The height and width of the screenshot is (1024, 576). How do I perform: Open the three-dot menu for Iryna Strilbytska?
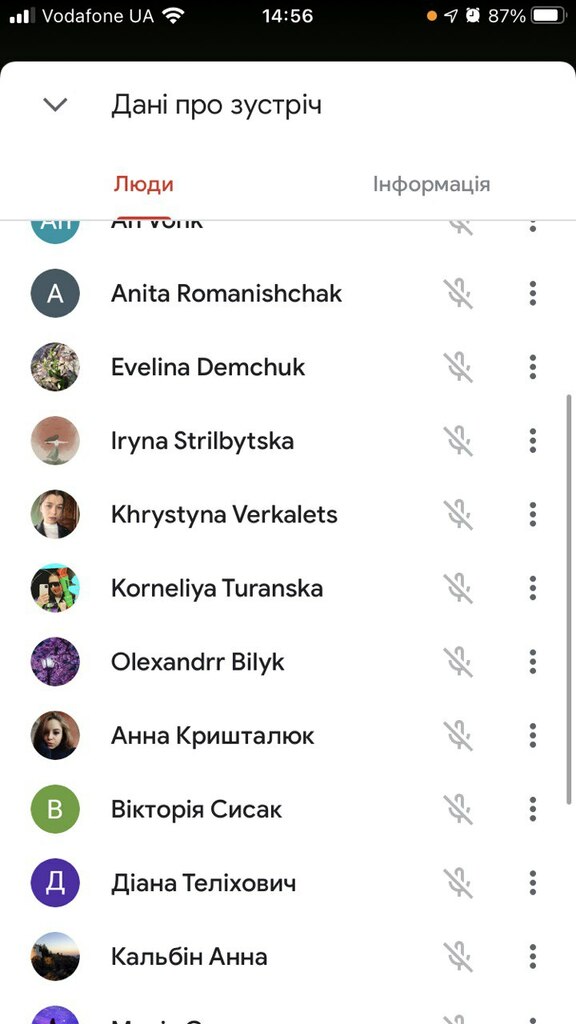[x=533, y=441]
